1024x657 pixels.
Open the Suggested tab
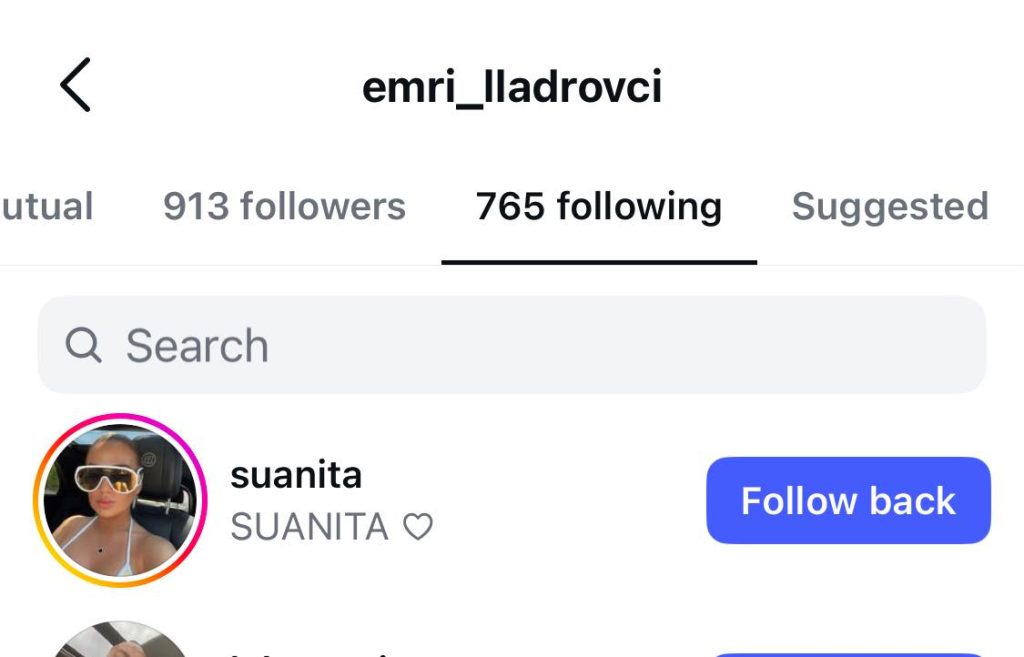click(x=889, y=207)
